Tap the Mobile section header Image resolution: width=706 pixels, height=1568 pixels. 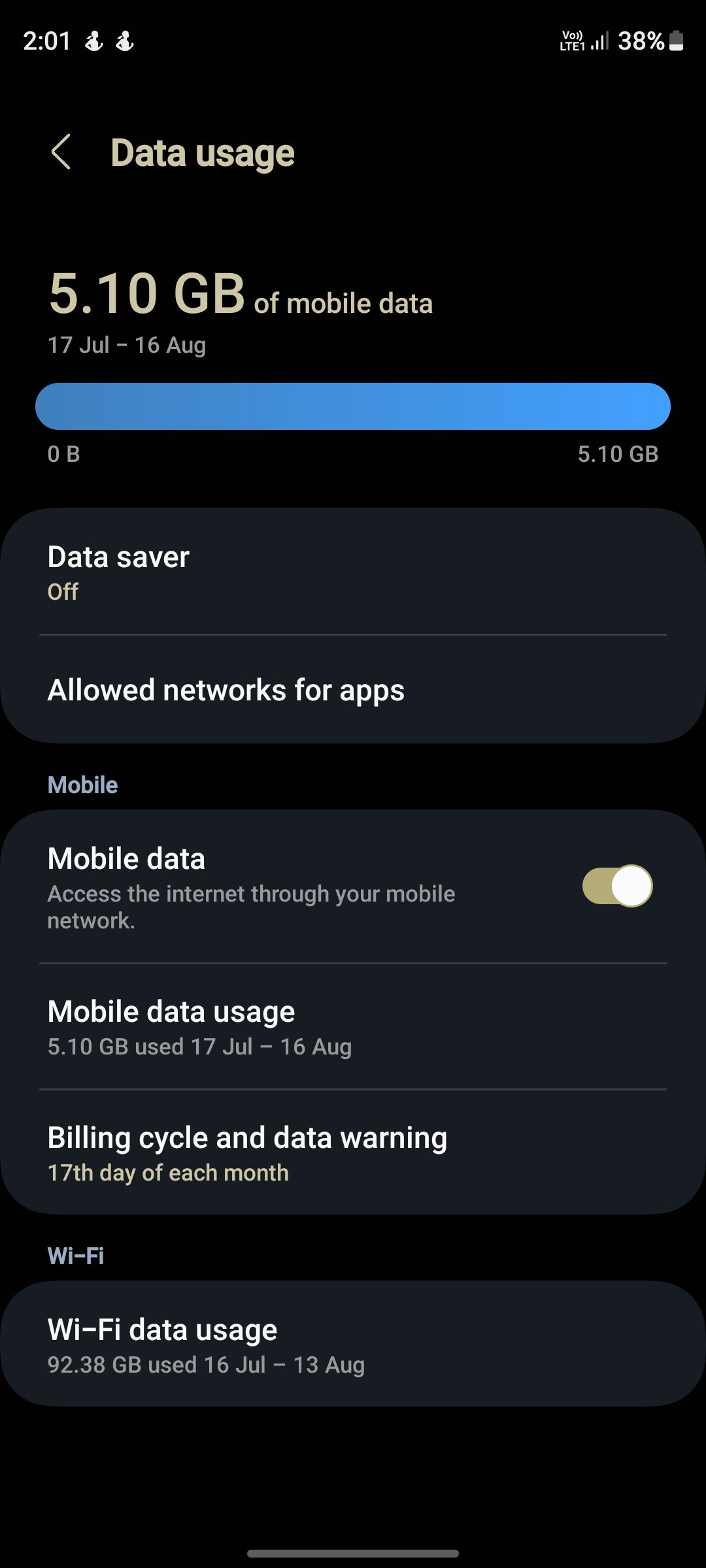[82, 784]
